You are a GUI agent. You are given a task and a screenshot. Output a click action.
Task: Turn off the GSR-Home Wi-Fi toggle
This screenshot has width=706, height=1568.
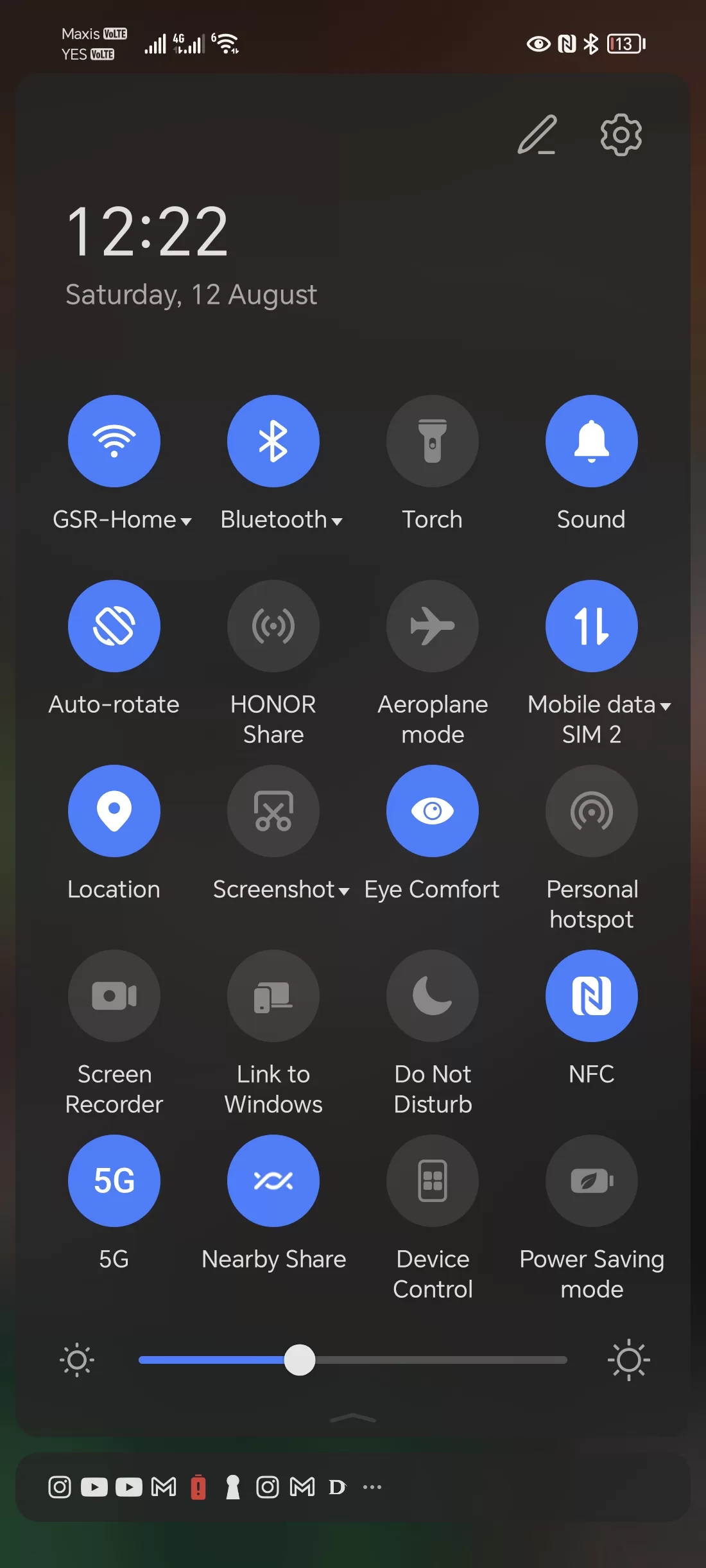[x=114, y=441]
